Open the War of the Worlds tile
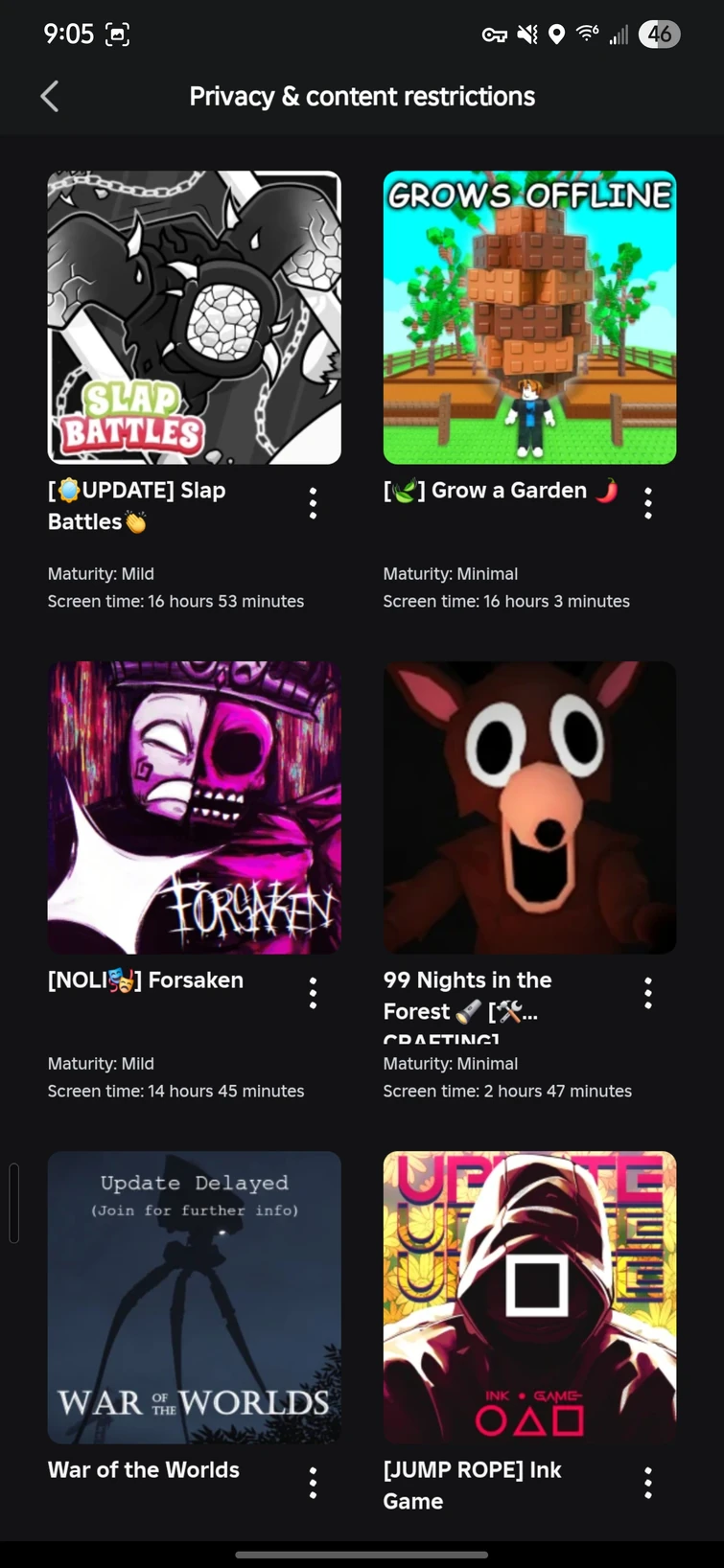 [x=194, y=1297]
